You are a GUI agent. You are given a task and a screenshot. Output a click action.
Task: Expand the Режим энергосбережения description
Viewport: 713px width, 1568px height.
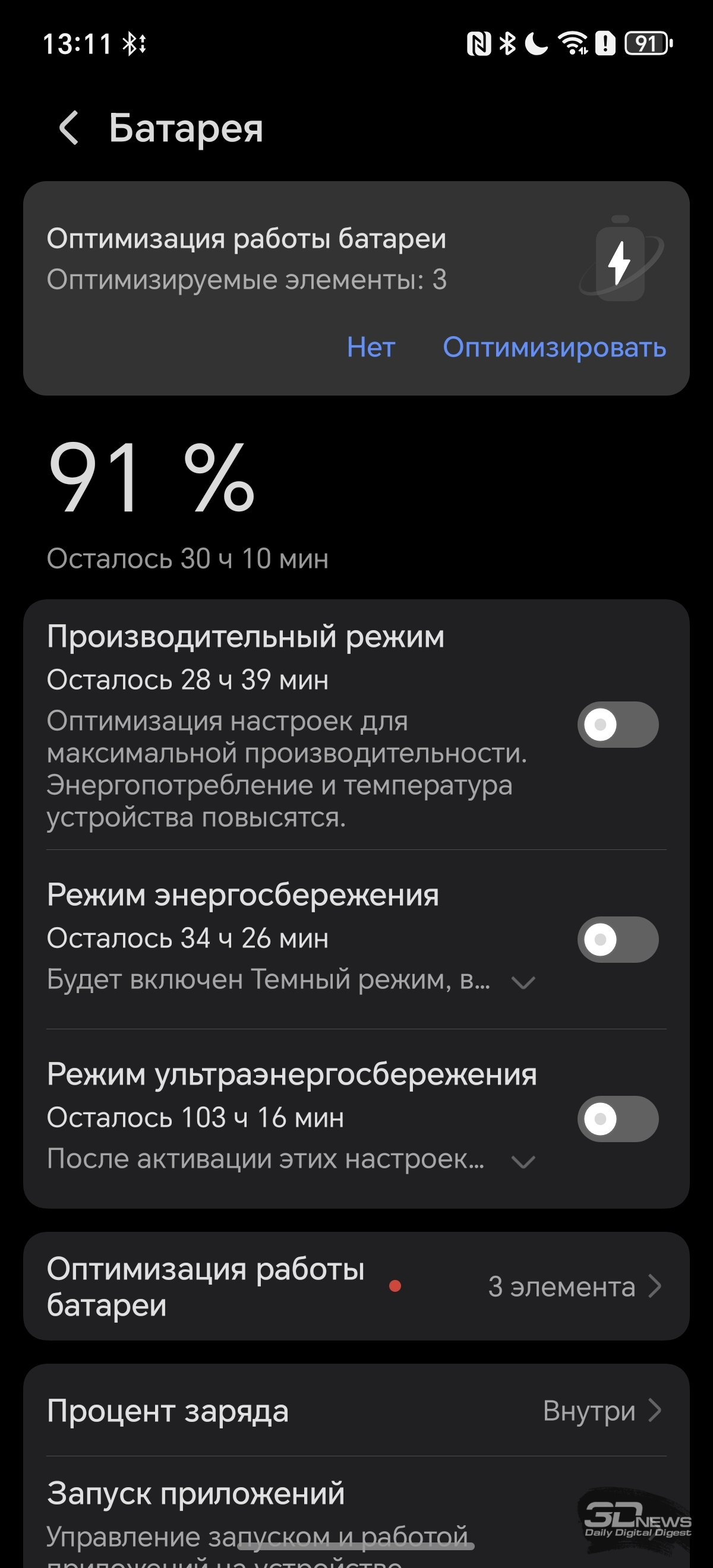click(523, 982)
